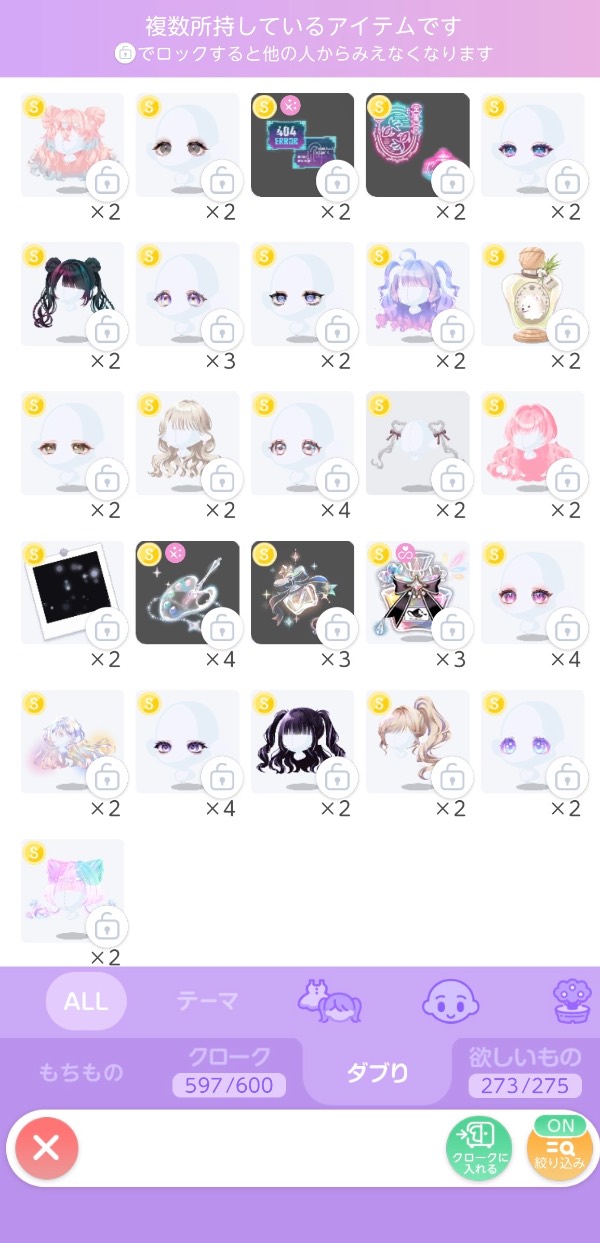Close the duplicates screen with the red X

point(45,1147)
